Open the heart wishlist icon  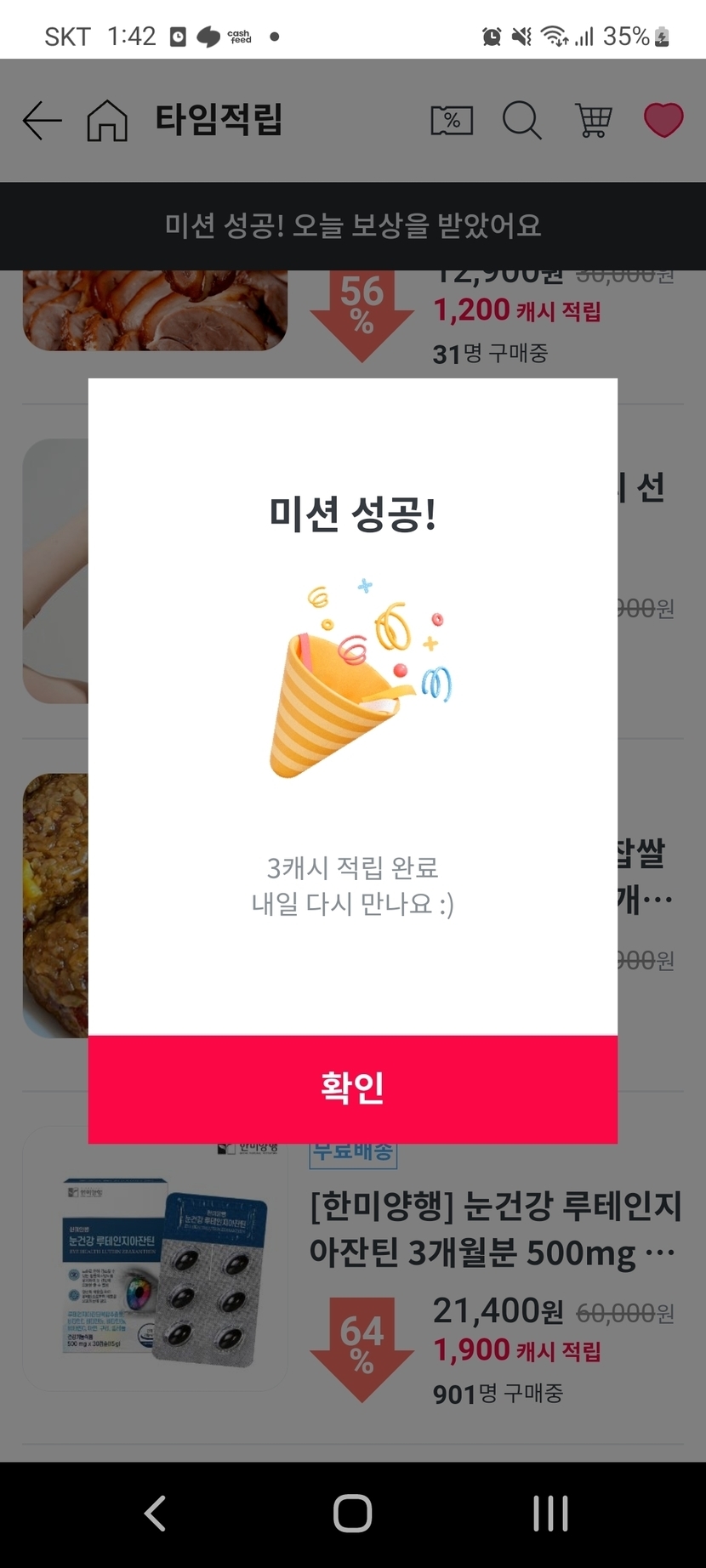coord(663,120)
